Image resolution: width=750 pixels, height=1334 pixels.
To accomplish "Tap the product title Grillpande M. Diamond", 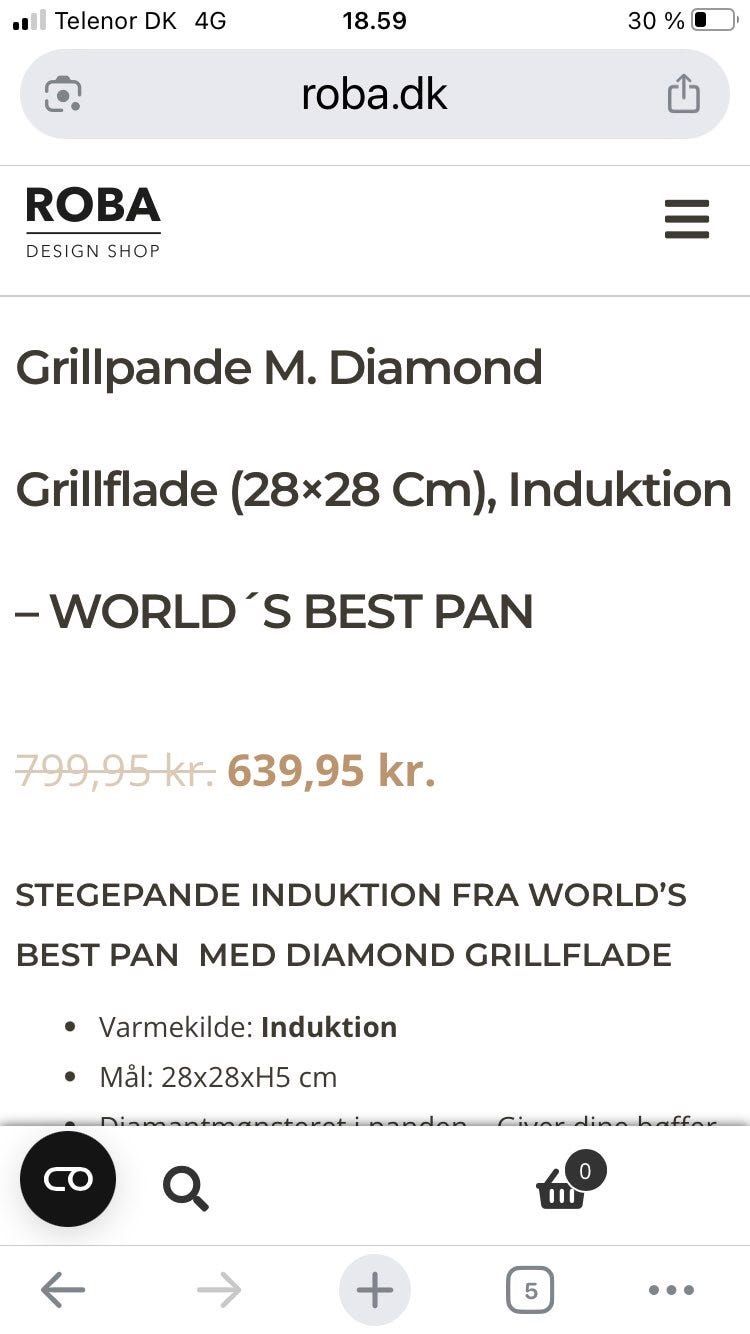I will click(x=280, y=367).
